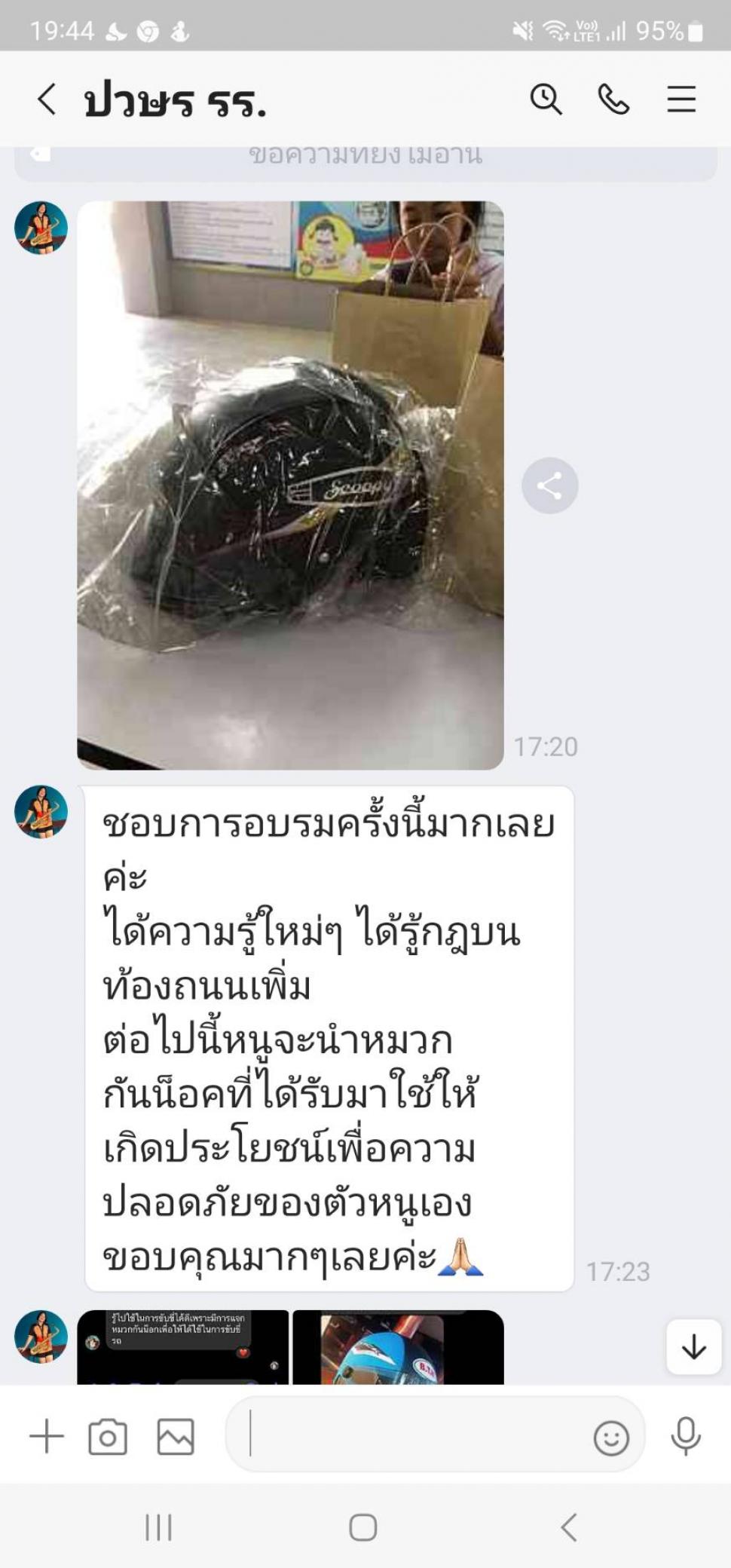Open the emoji and sticker picker
The width and height of the screenshot is (731, 1568).
(611, 1438)
